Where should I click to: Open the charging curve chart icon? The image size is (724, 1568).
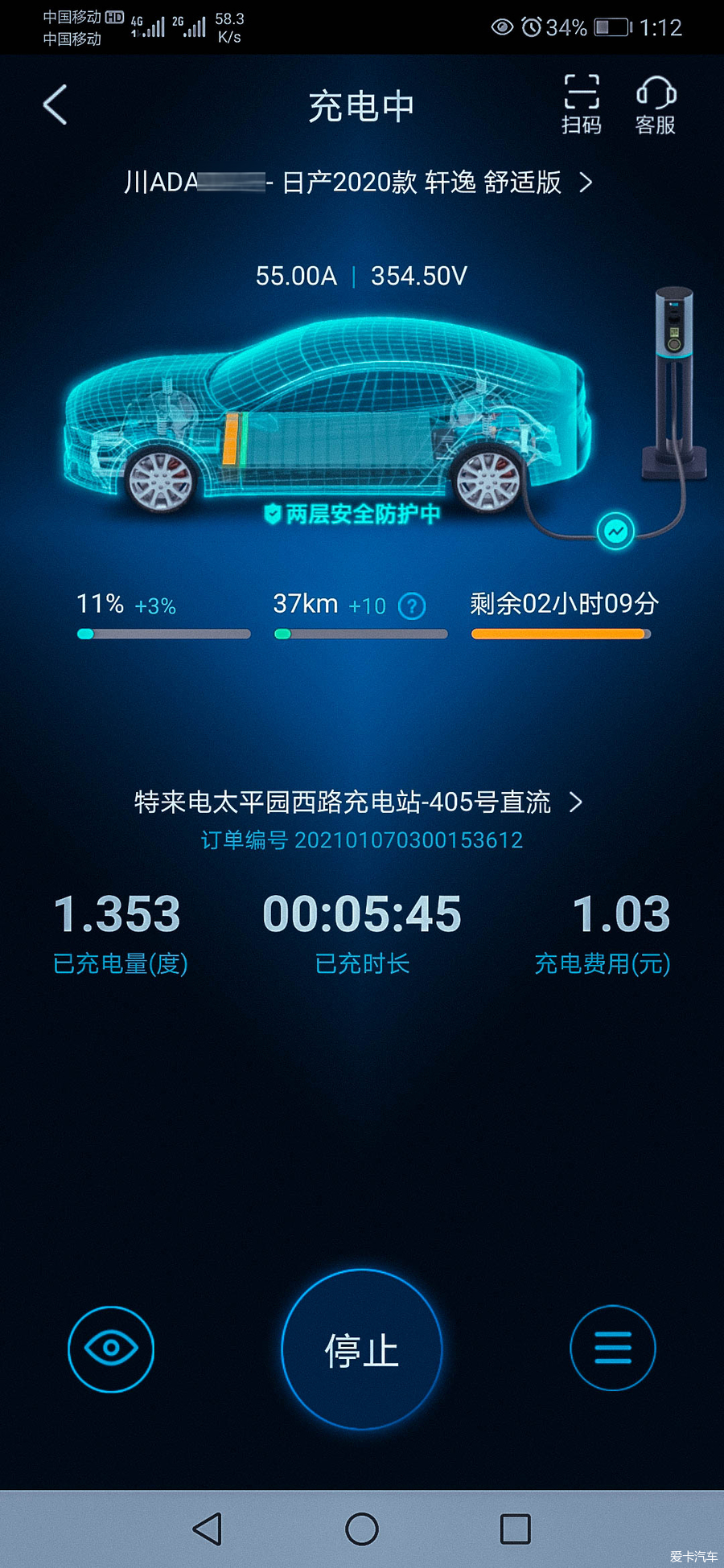coord(616,531)
